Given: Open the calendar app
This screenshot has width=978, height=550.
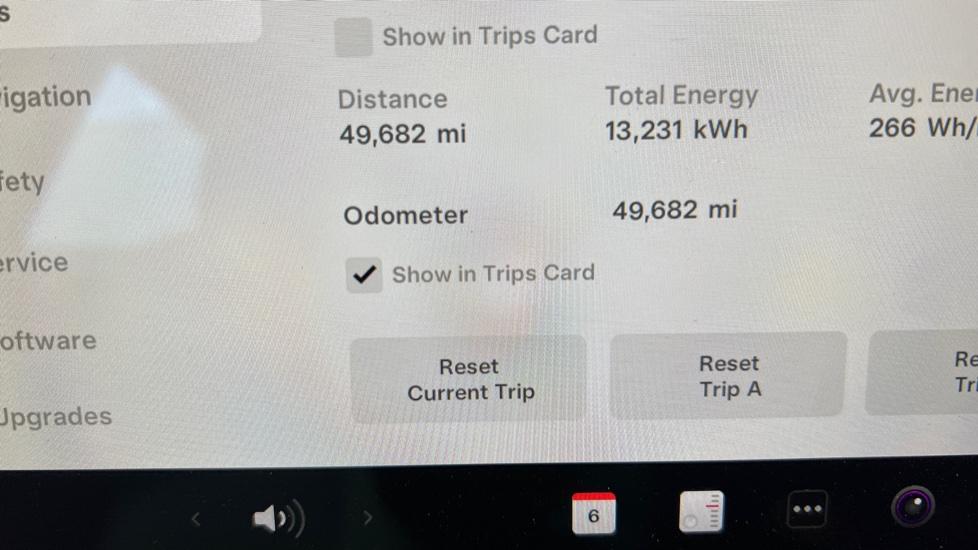Looking at the screenshot, I should click(593, 514).
